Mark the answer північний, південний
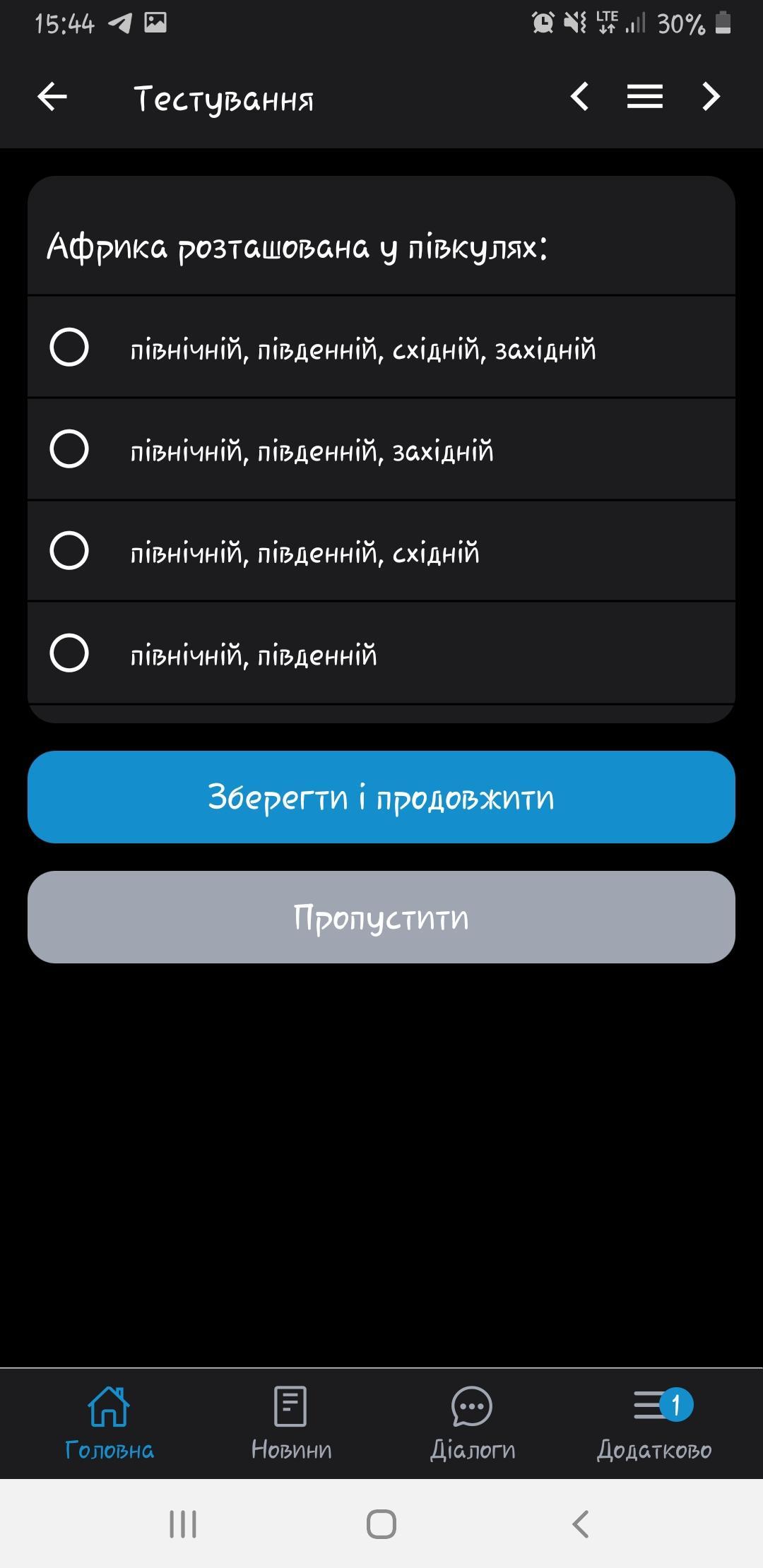The width and height of the screenshot is (763, 1568). click(x=69, y=653)
